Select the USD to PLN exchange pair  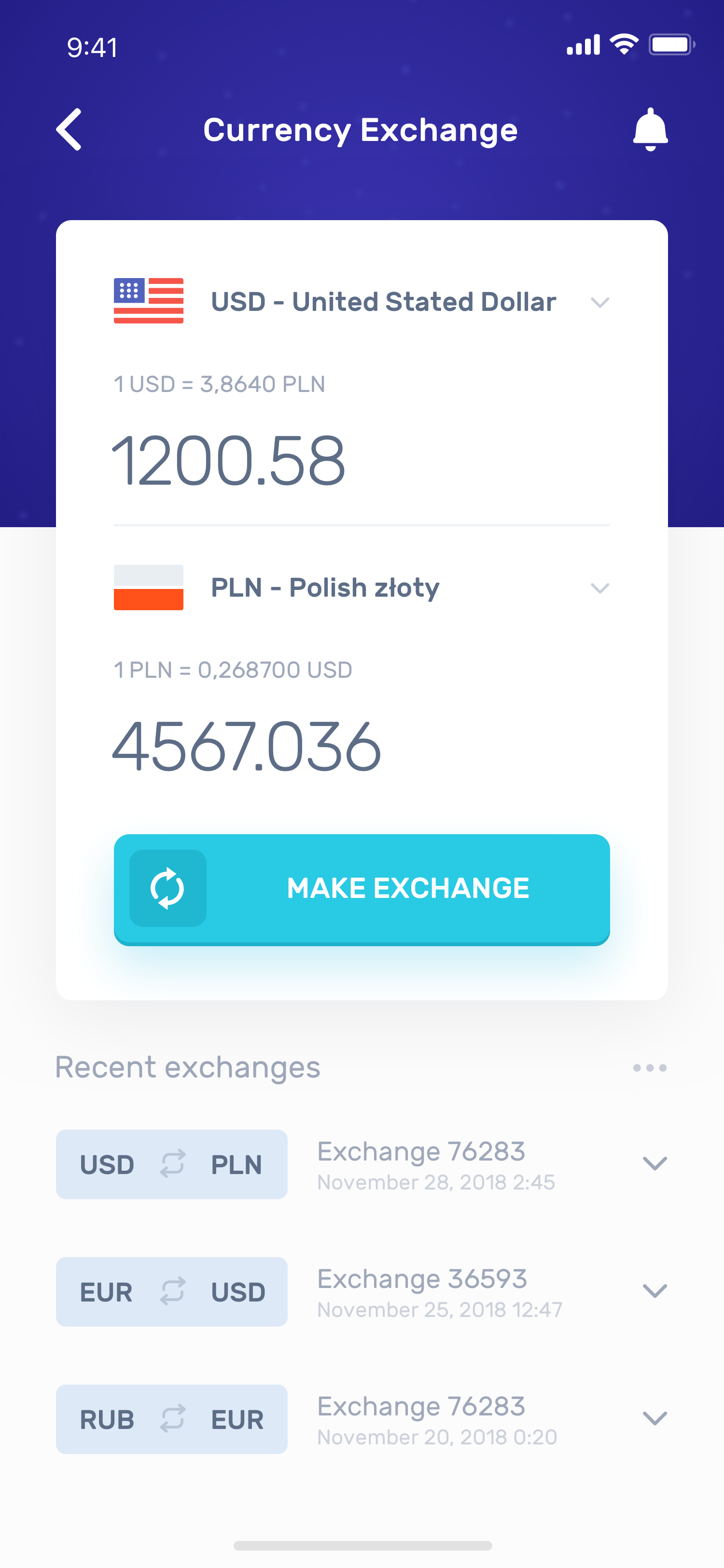click(x=171, y=1164)
